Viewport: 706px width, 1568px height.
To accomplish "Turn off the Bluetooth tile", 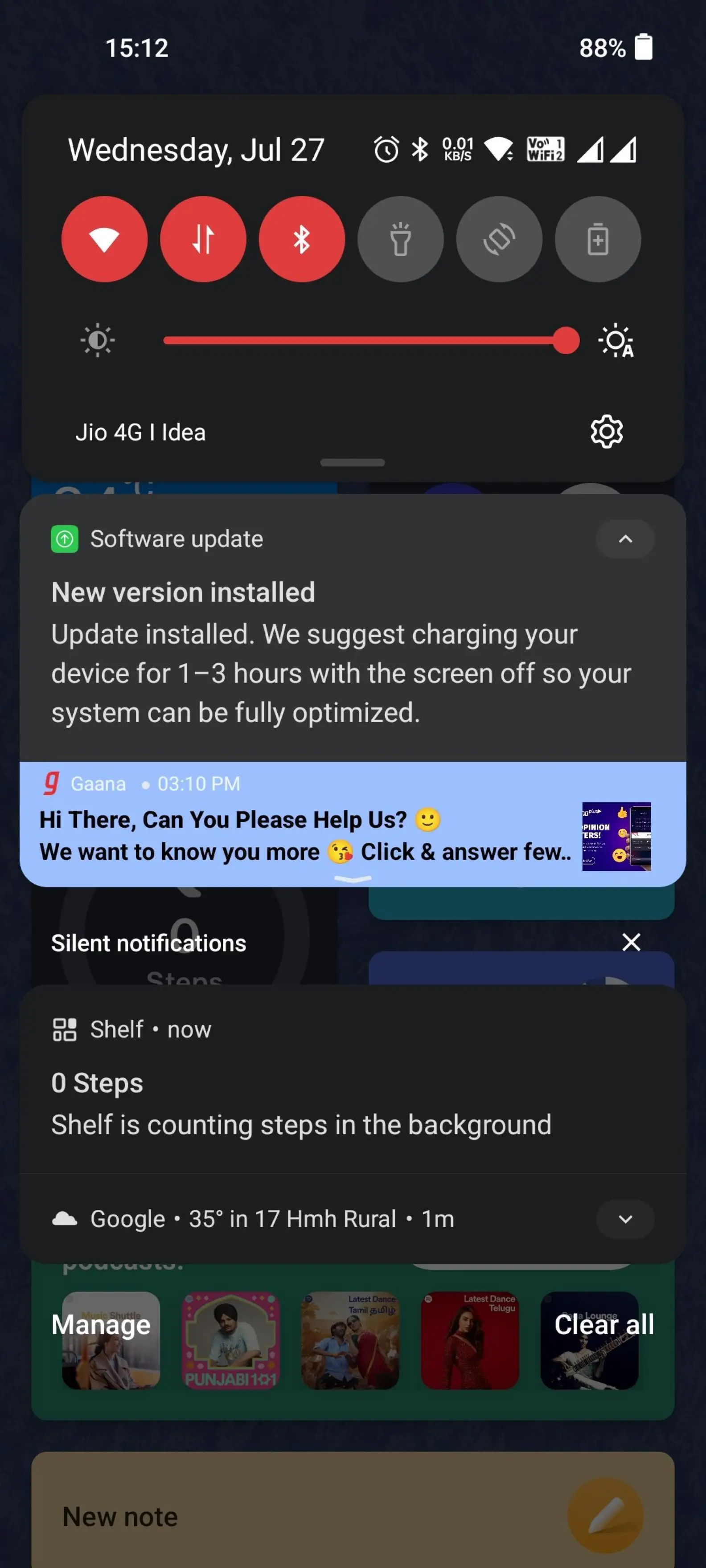I will (302, 239).
